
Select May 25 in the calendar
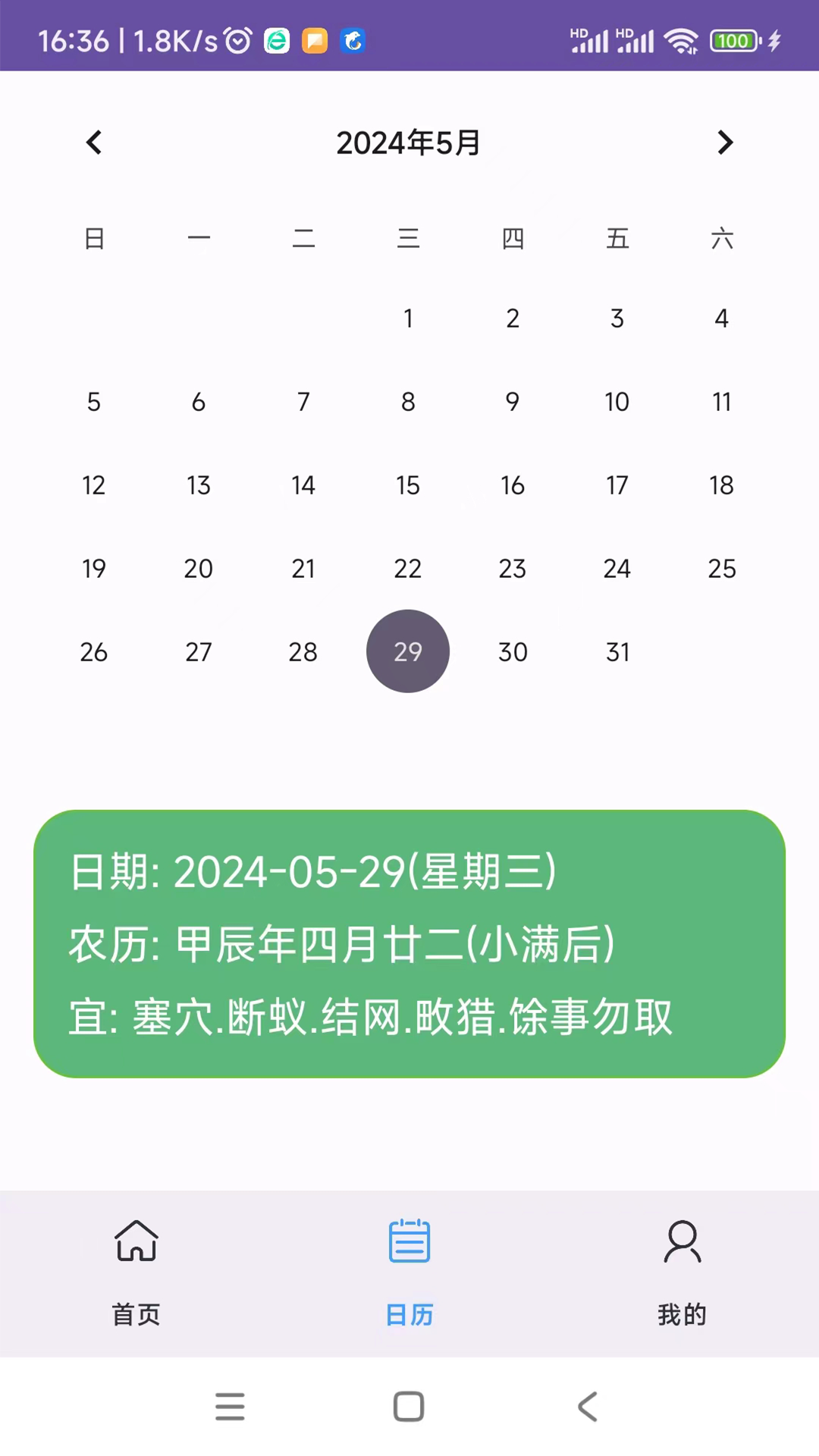[722, 568]
